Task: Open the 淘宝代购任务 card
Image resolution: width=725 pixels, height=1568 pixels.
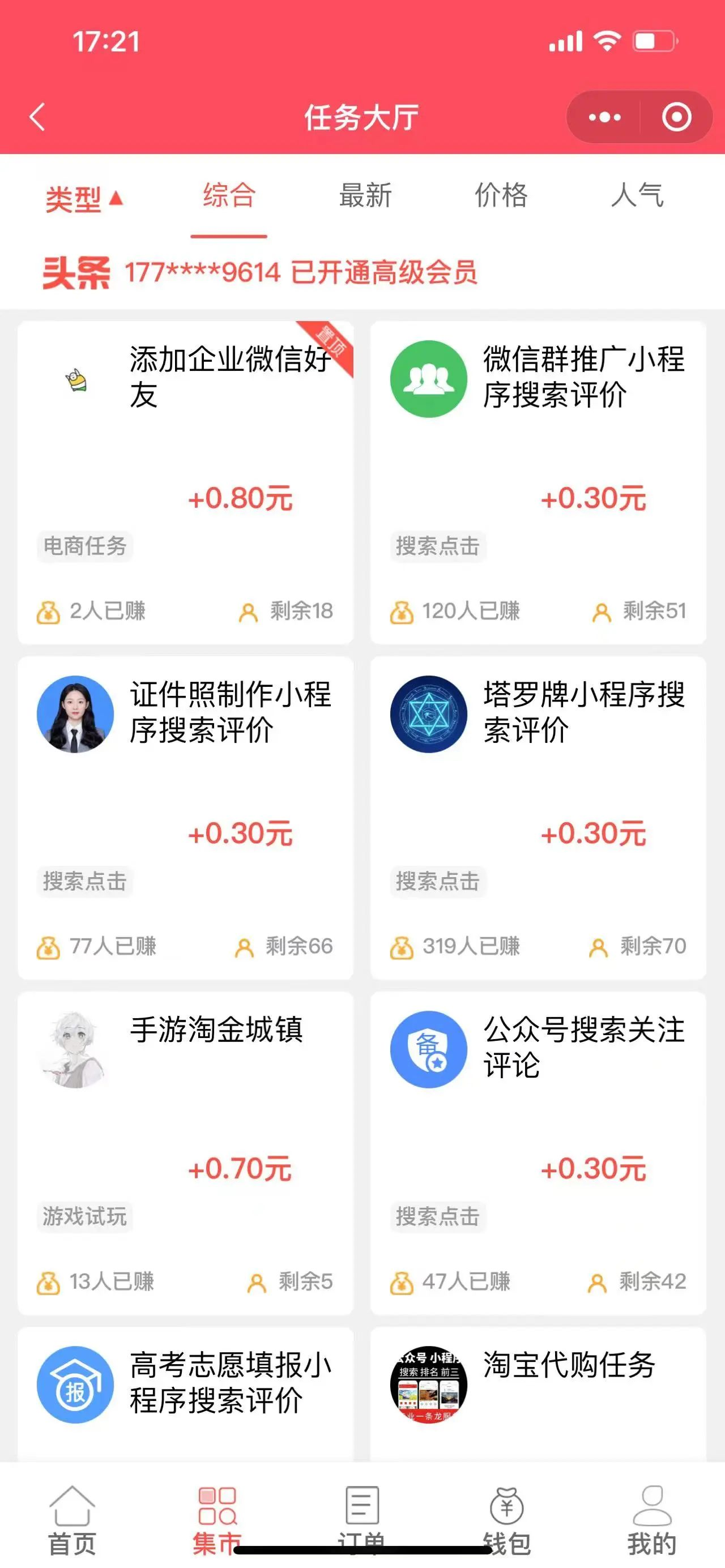Action: point(538,1393)
